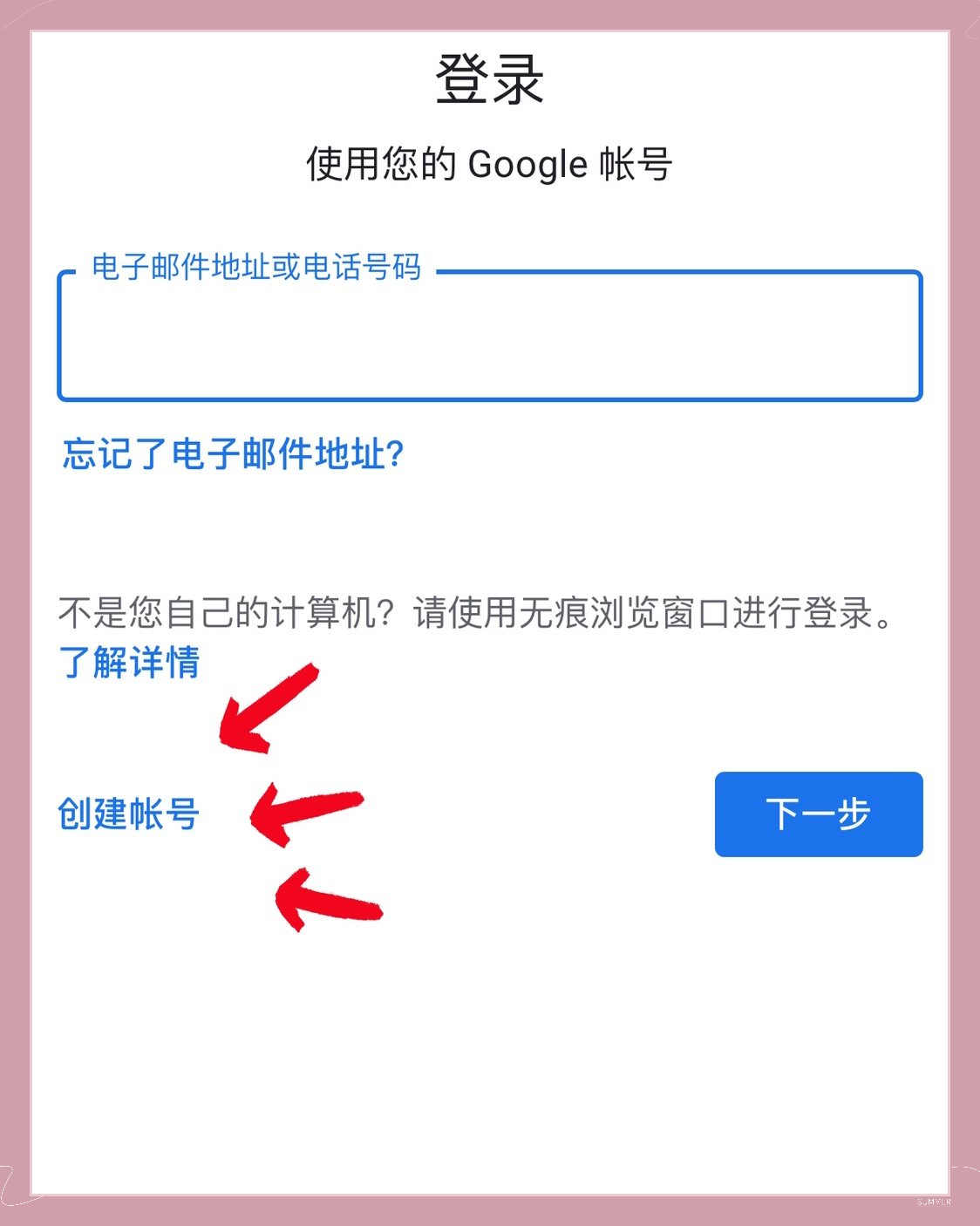Click the blue 下一步 action button

[x=818, y=814]
